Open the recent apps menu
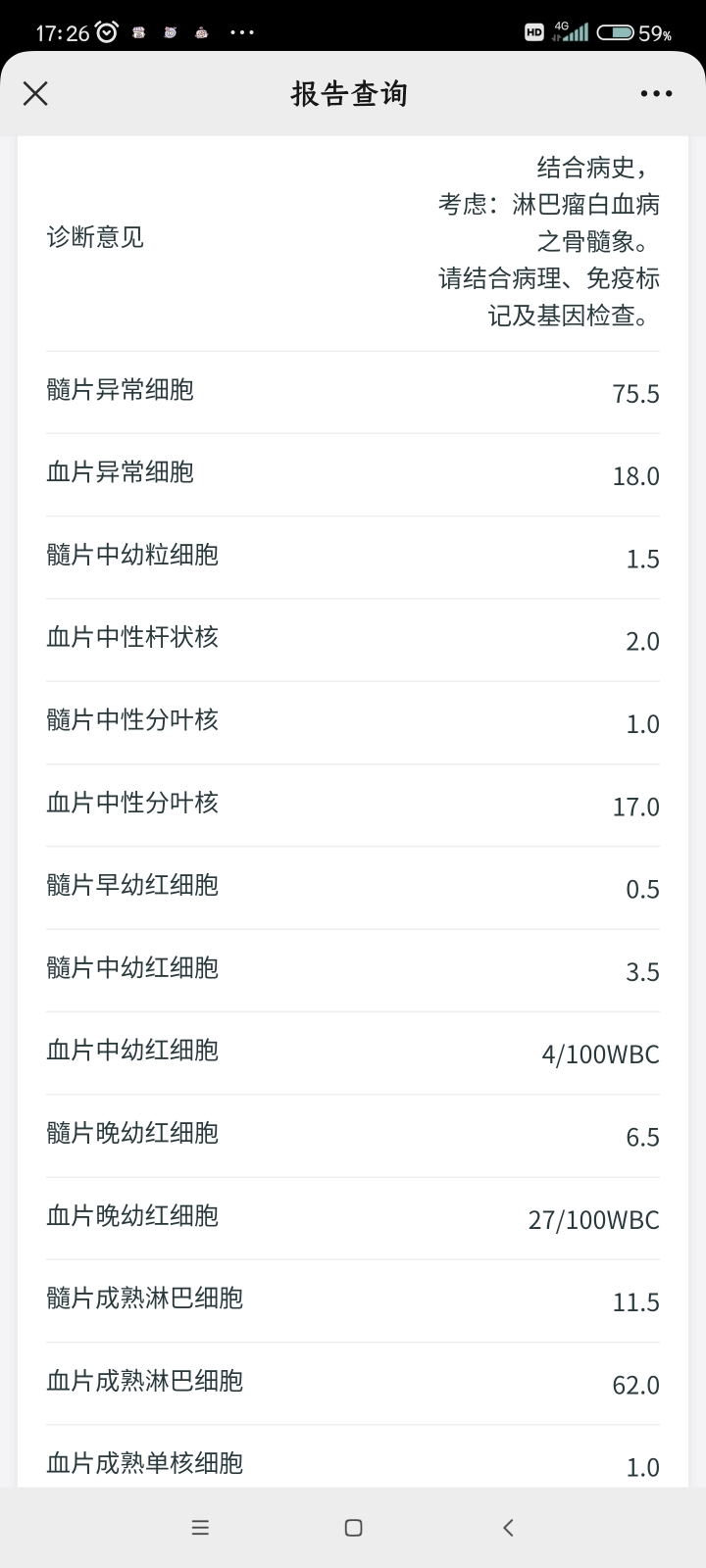The image size is (706, 1568). [200, 1527]
